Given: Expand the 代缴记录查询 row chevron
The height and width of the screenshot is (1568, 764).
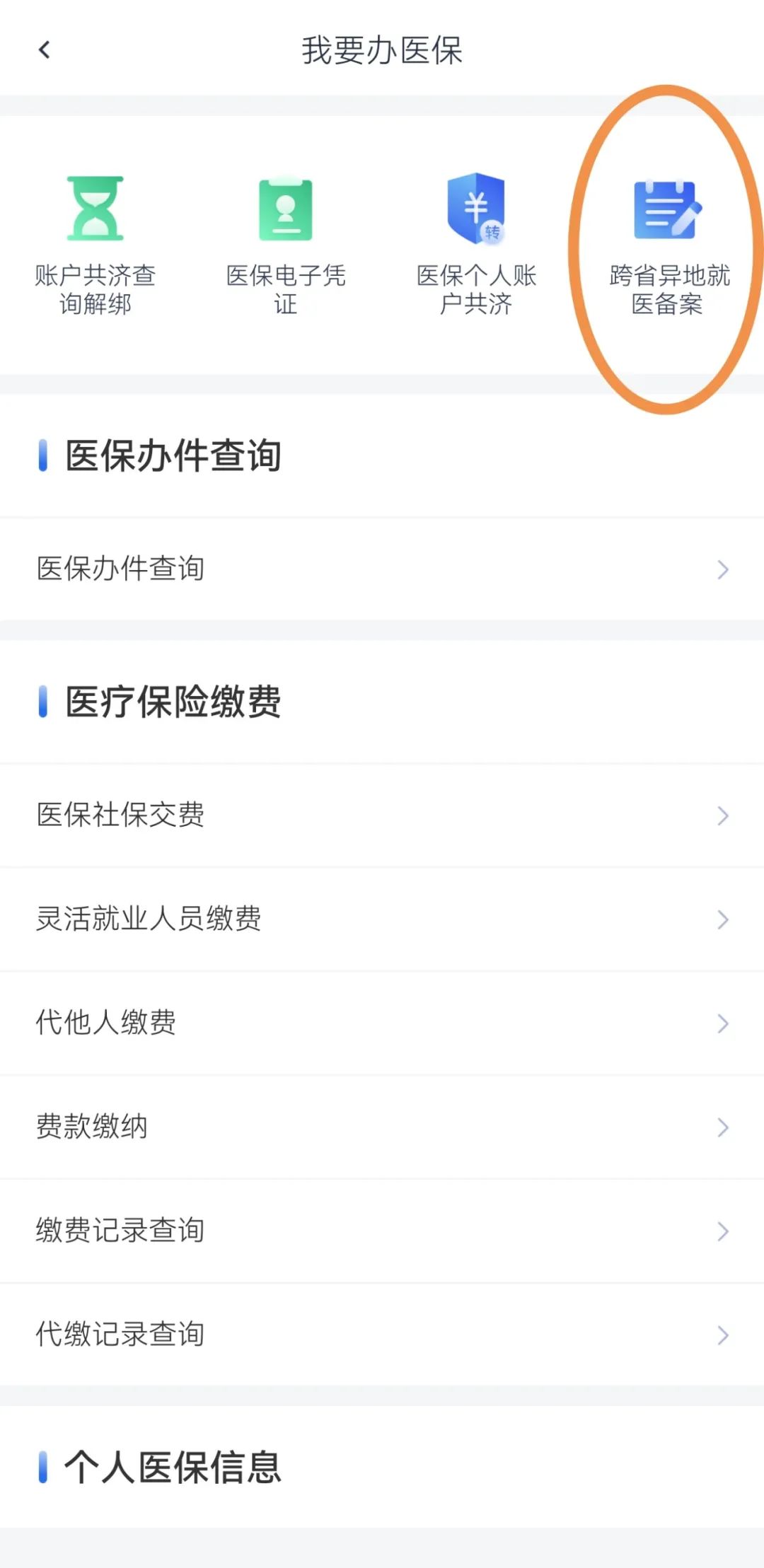Looking at the screenshot, I should (x=722, y=1335).
